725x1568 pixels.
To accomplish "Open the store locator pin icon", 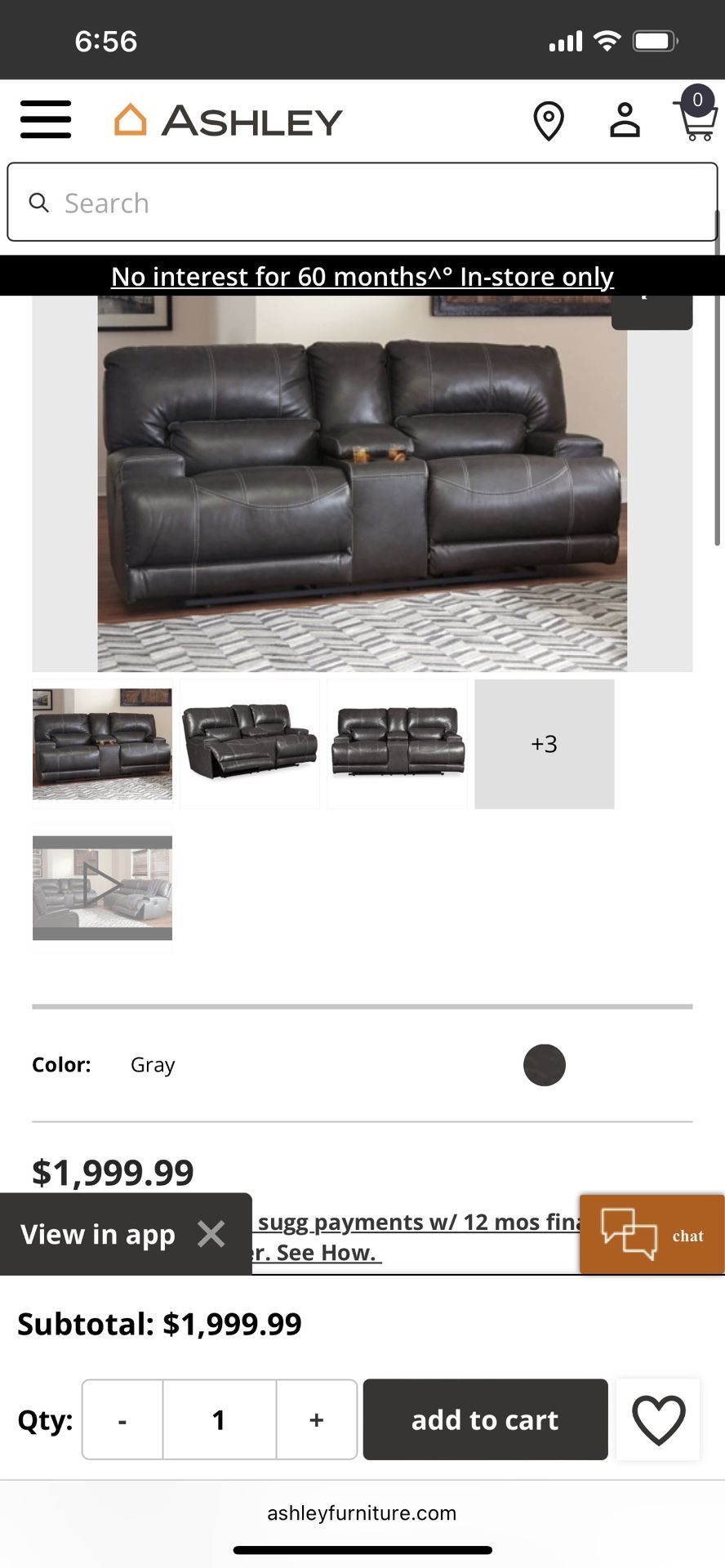I will click(x=548, y=119).
